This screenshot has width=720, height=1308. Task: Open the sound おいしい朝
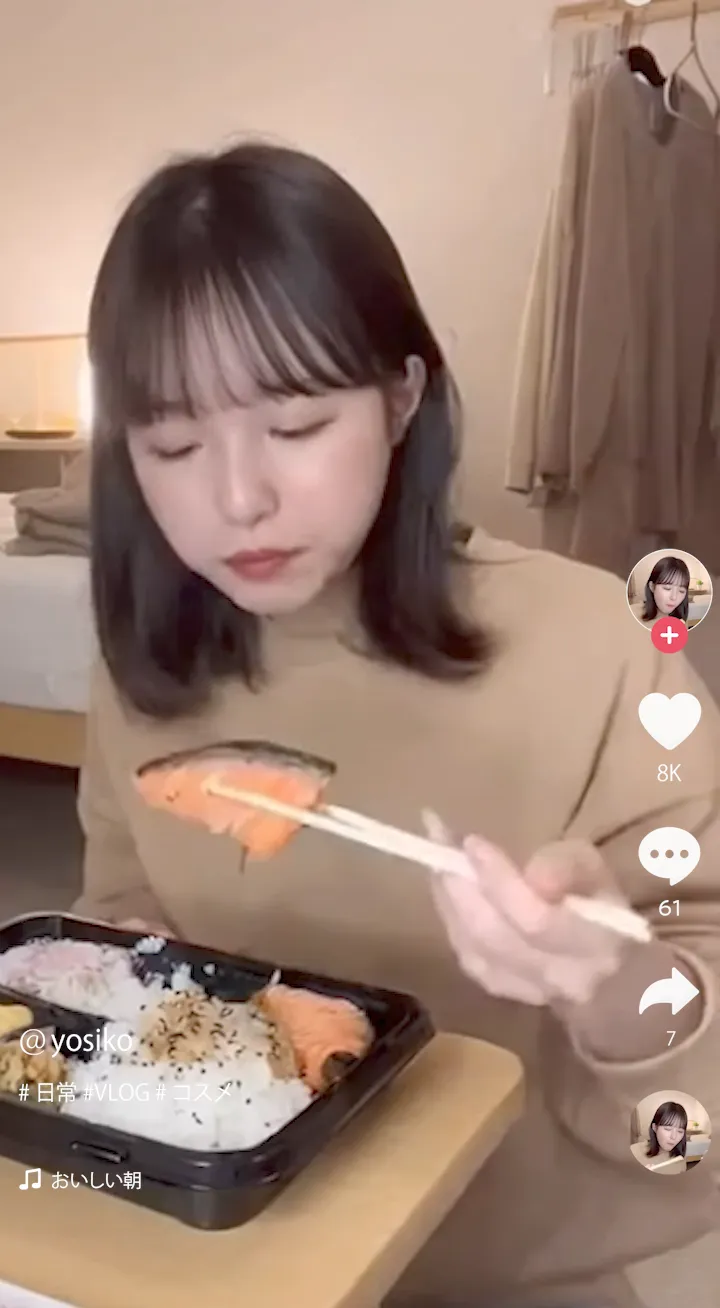(96, 1180)
